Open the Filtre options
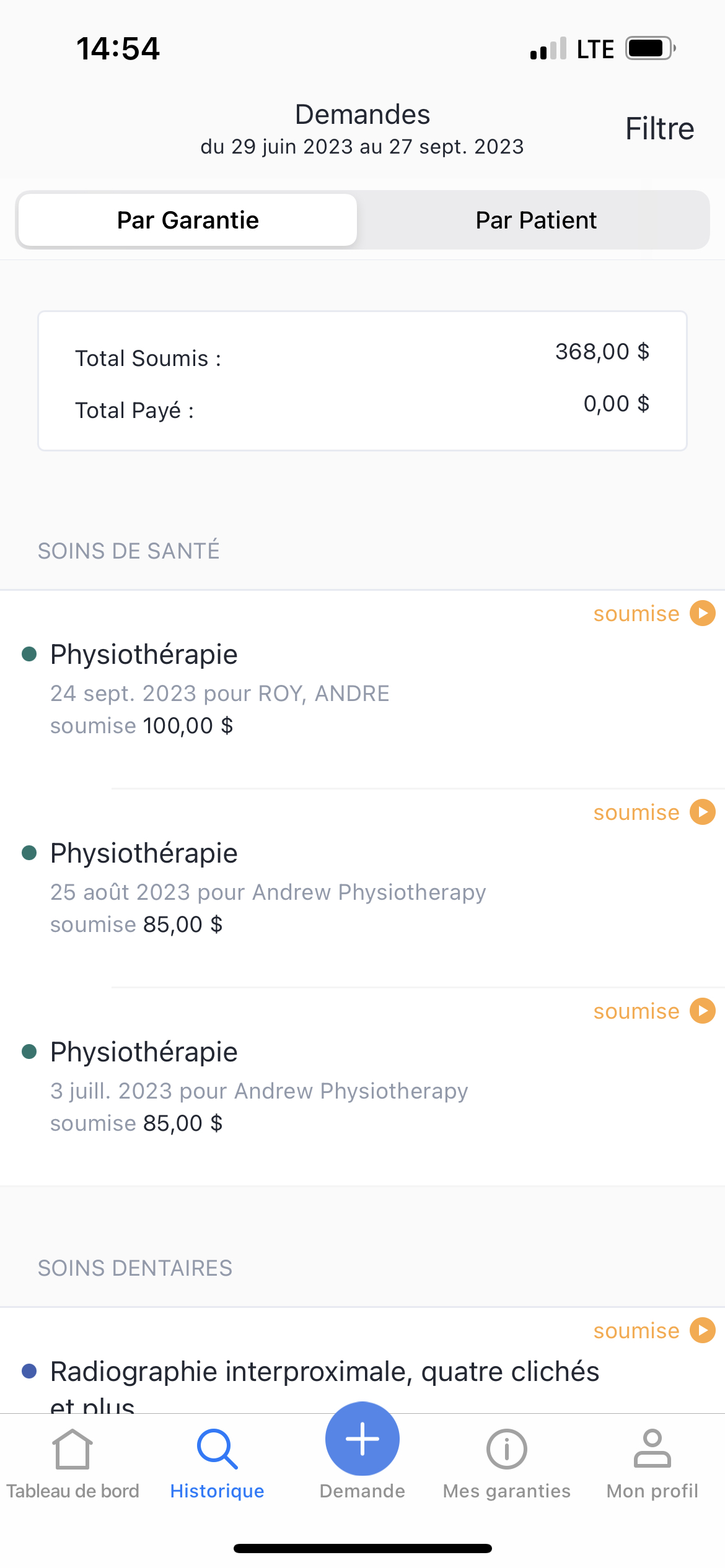725x1568 pixels. pos(659,129)
